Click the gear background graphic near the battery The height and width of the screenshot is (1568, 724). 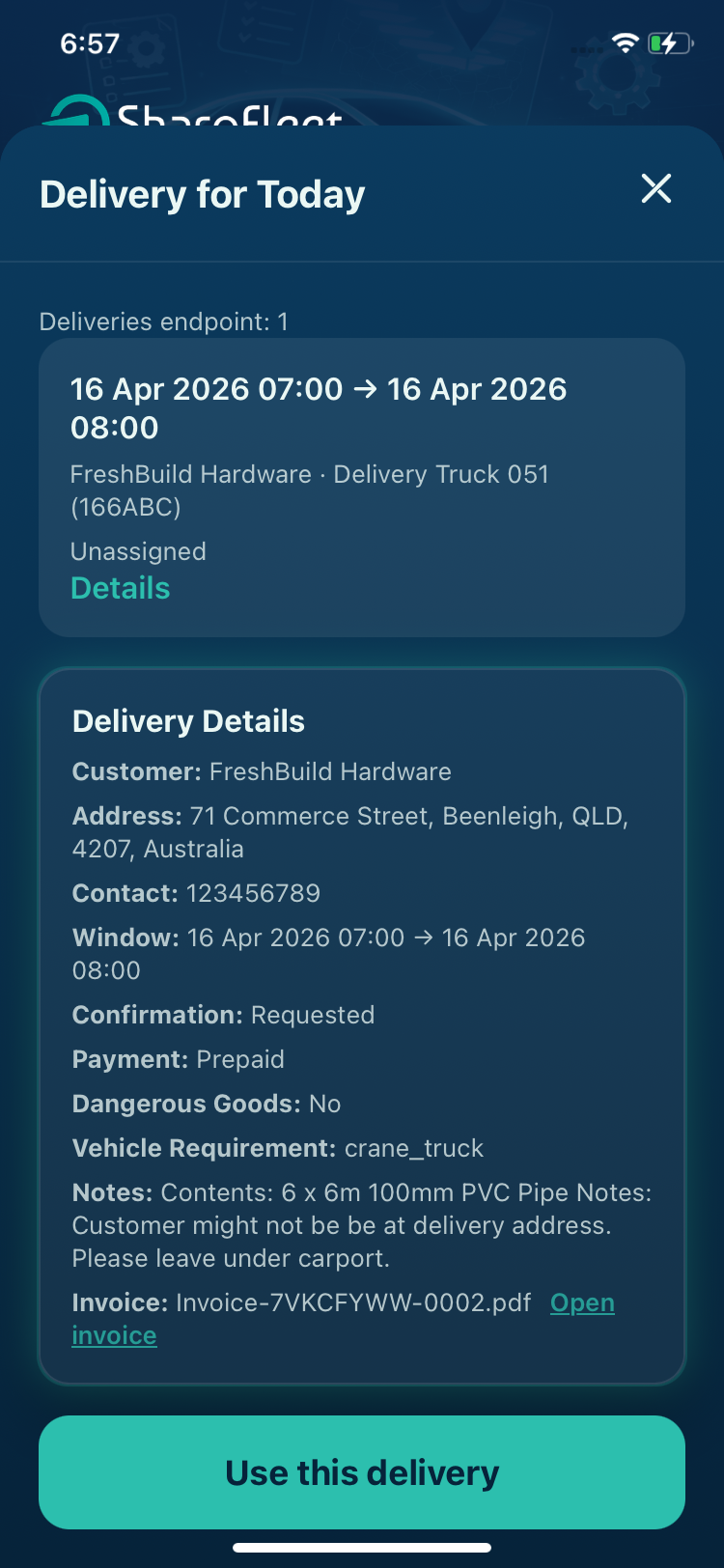[618, 75]
